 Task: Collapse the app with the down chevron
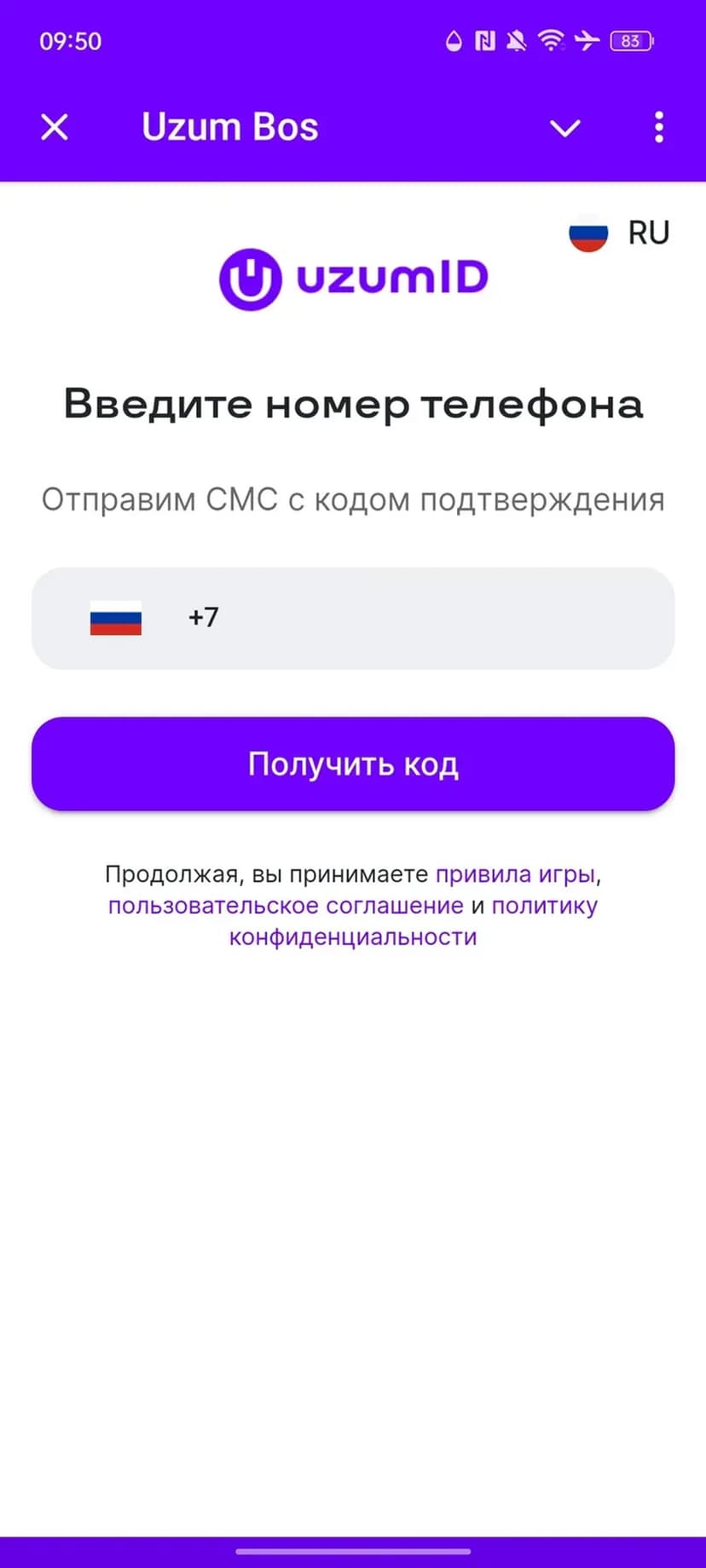click(564, 128)
